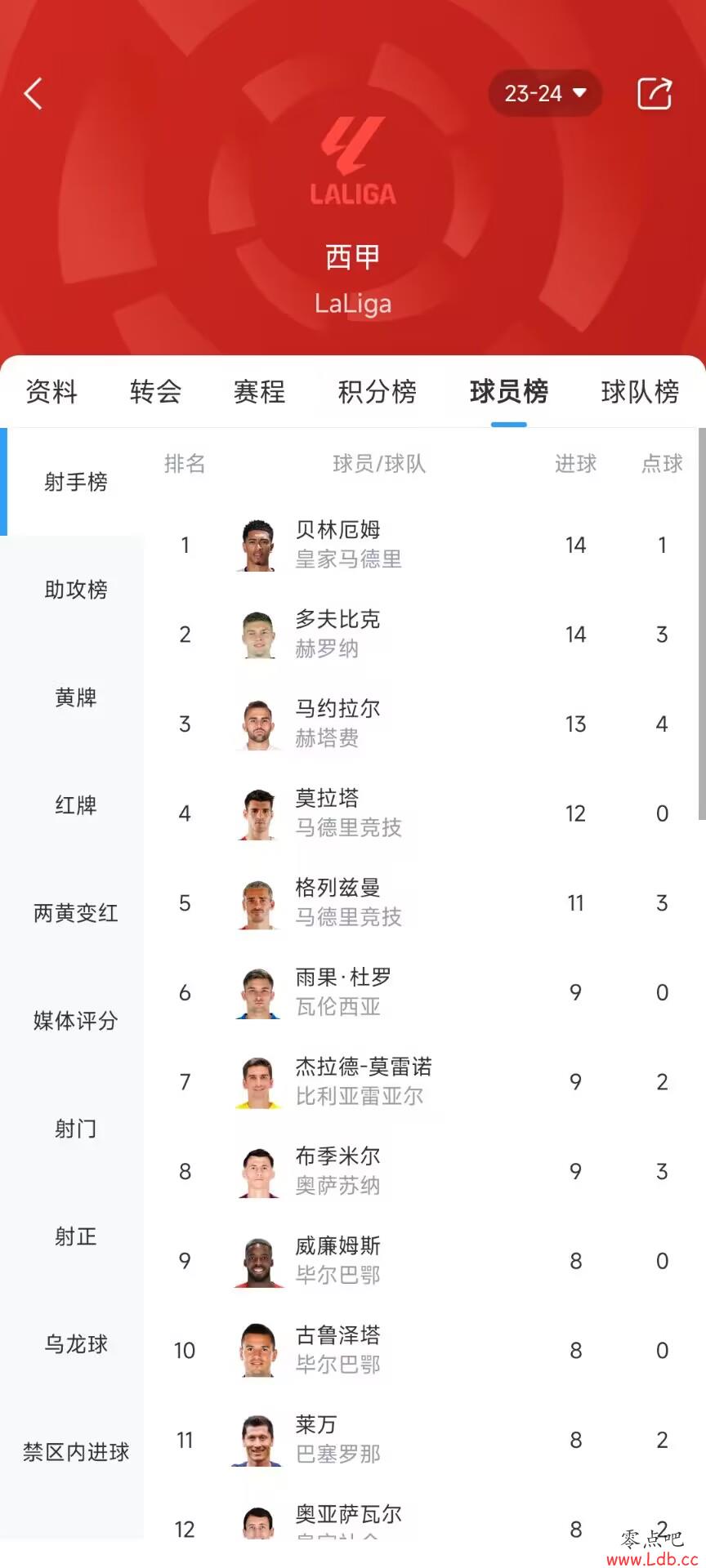Share the LaLiga page
Image resolution: width=706 pixels, height=1568 pixels.
click(x=655, y=94)
